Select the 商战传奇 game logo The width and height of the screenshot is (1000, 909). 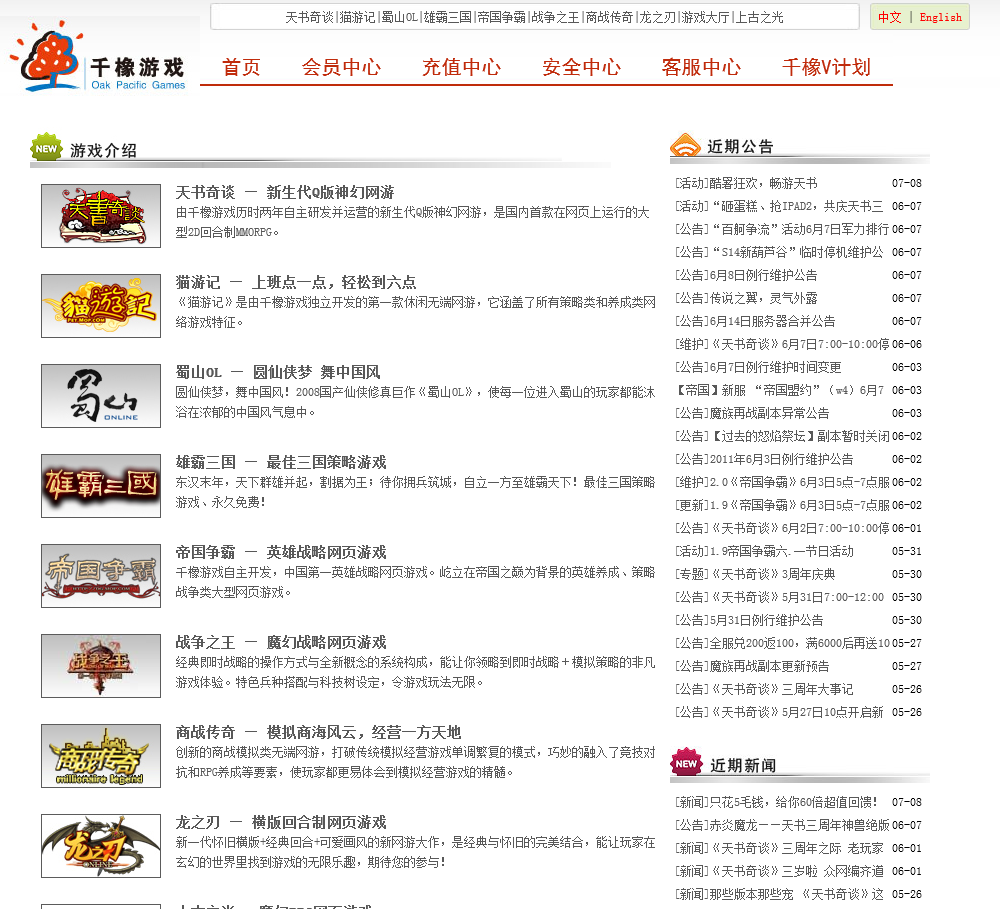[101, 756]
